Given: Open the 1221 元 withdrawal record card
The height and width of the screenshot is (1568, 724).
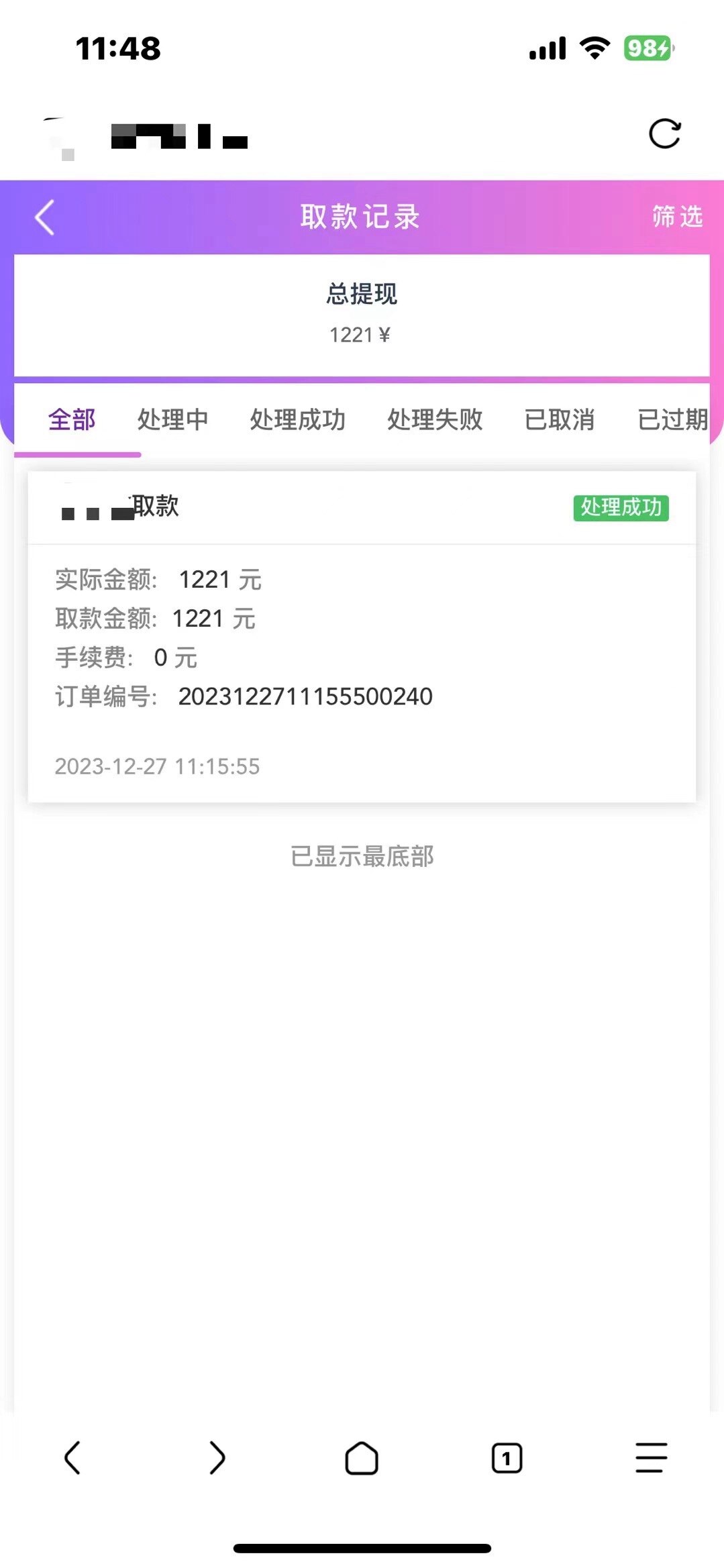Looking at the screenshot, I should point(362,637).
